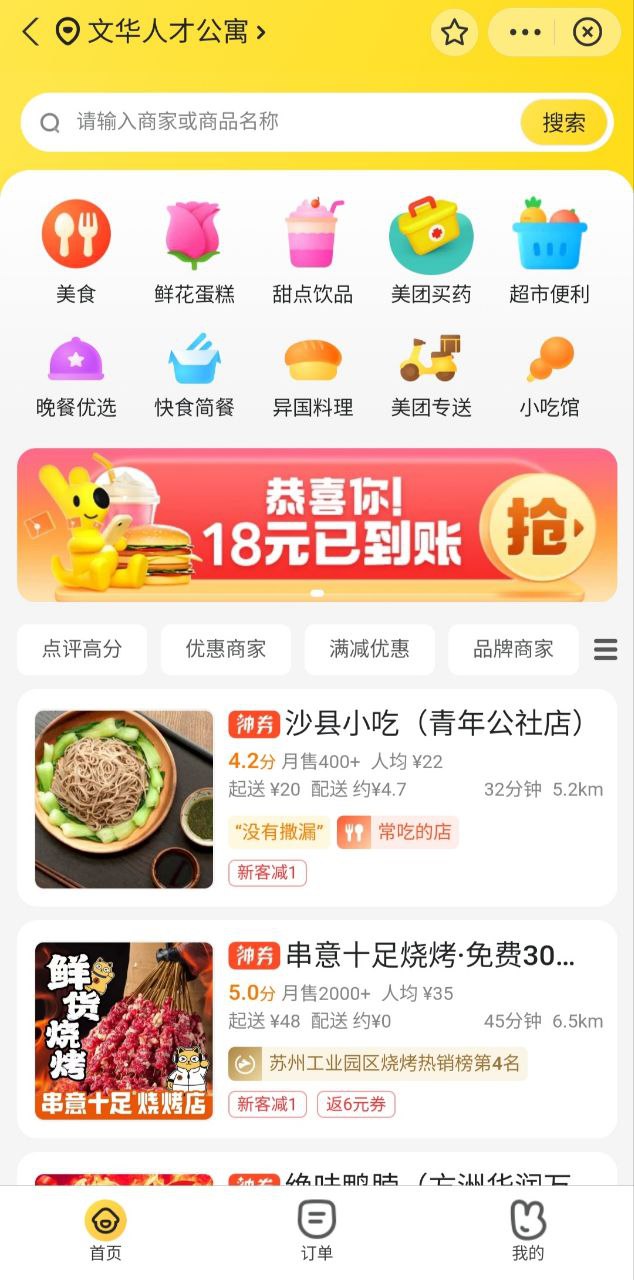The height and width of the screenshot is (1280, 634).
Task: Select the 美团买药 category
Action: 431,251
